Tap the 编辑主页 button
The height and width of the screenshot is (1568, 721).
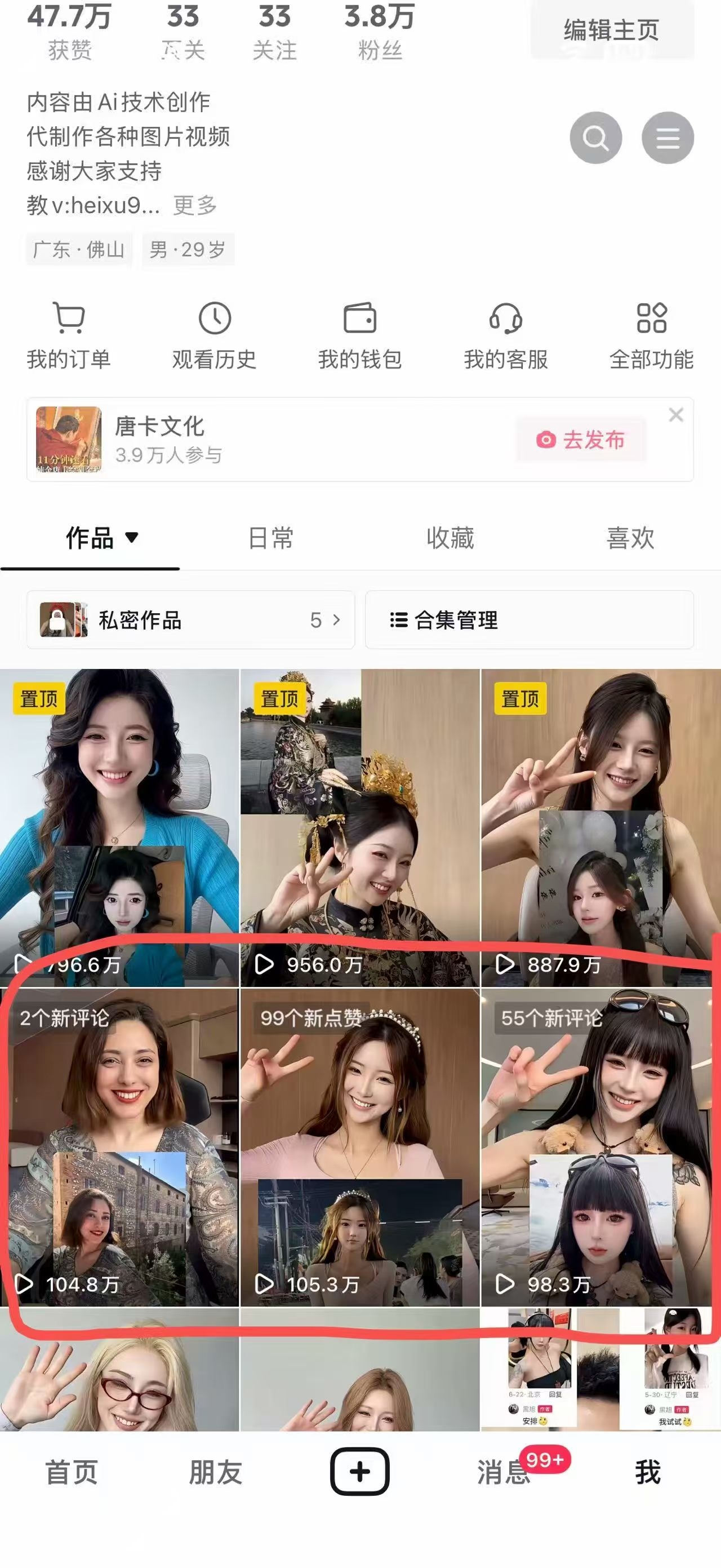pyautogui.click(x=612, y=30)
